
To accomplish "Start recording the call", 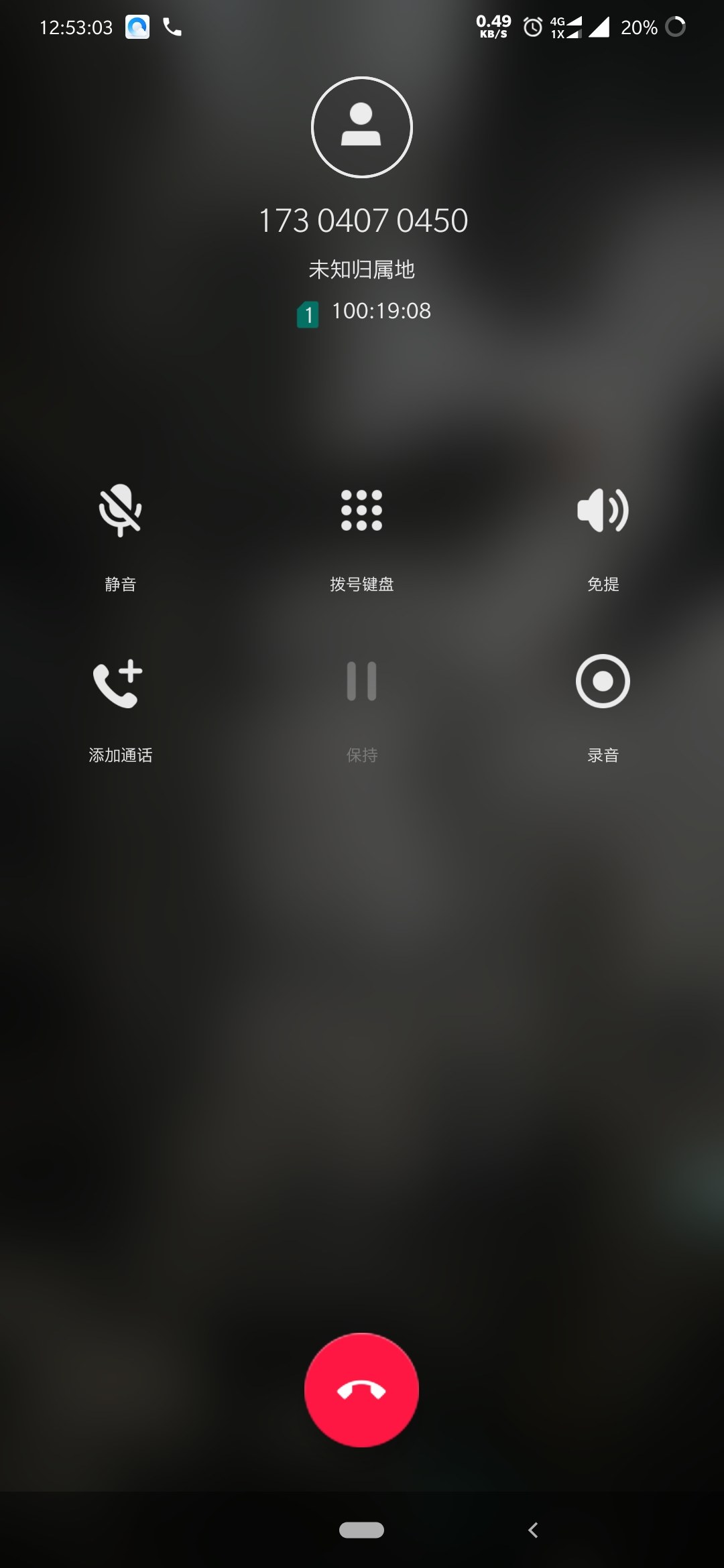I will (x=602, y=681).
